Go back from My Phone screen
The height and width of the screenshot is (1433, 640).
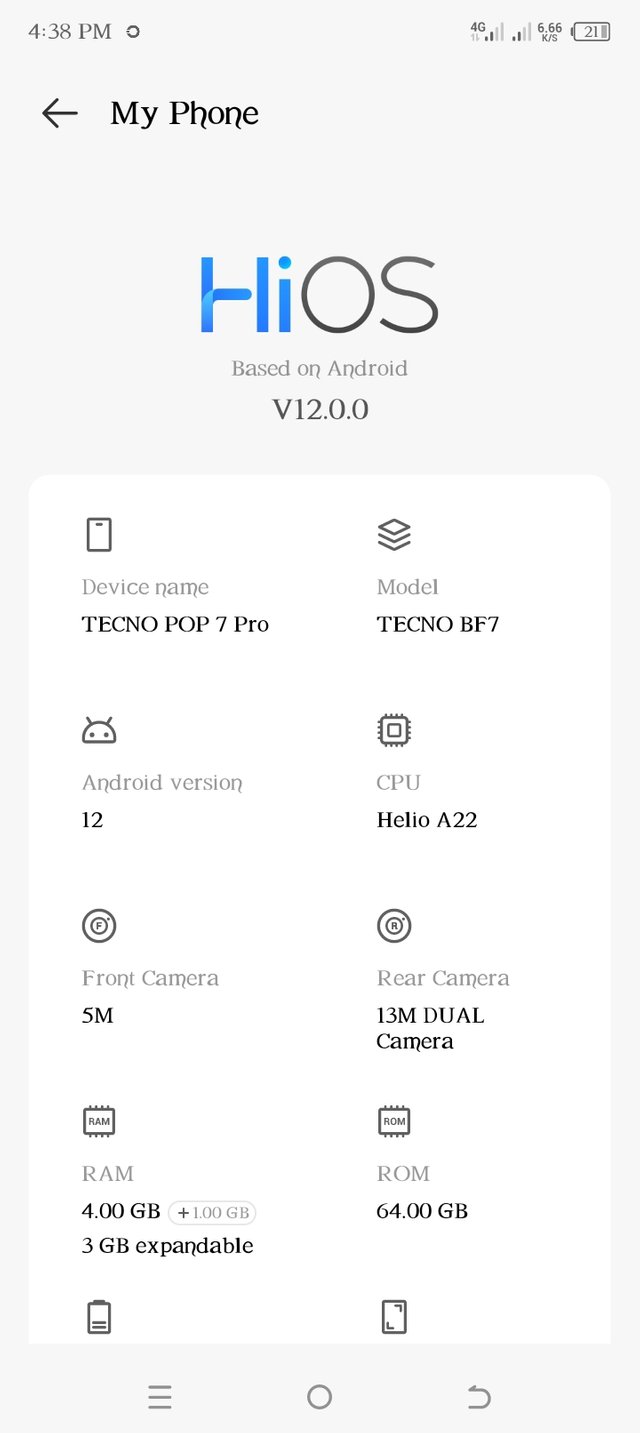pos(59,114)
